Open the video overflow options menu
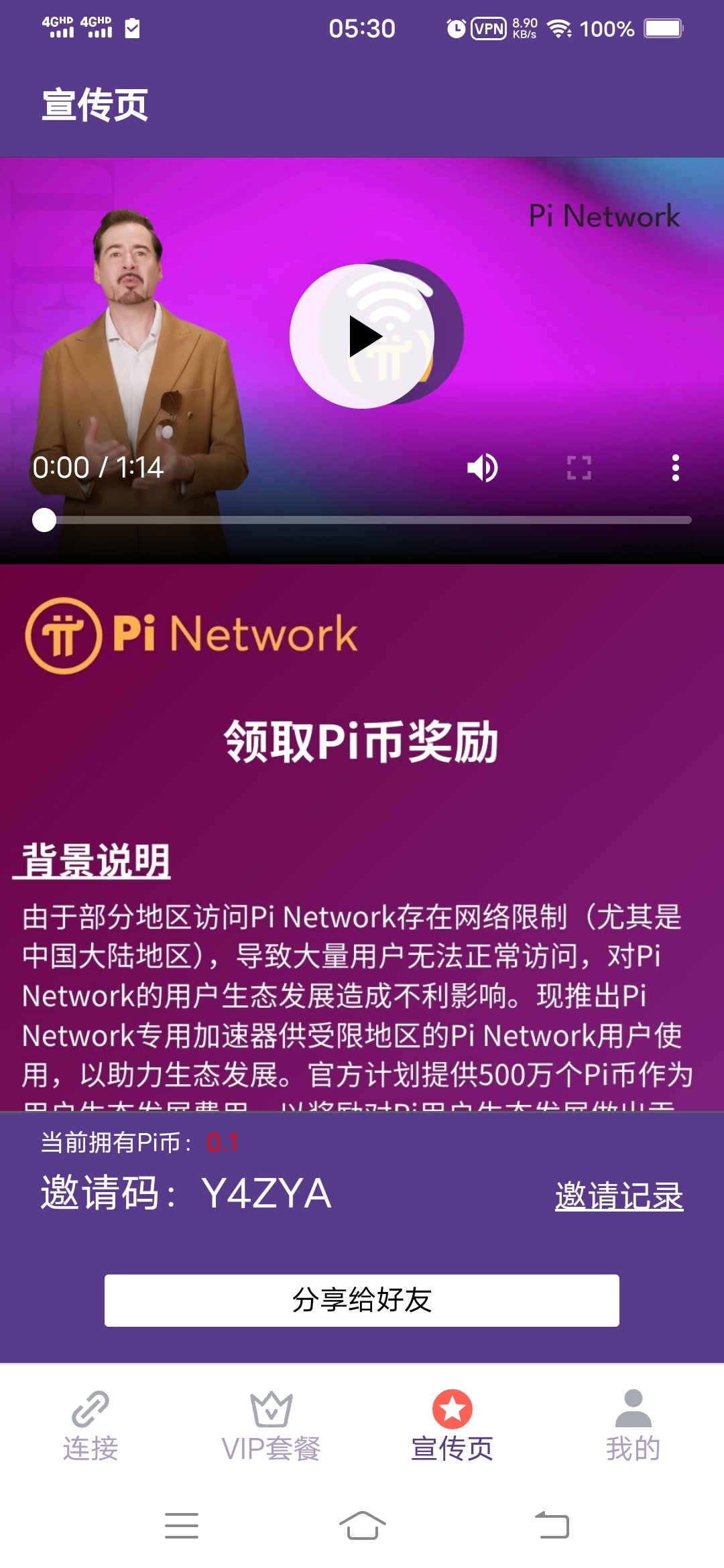The image size is (724, 1568). pos(675,468)
